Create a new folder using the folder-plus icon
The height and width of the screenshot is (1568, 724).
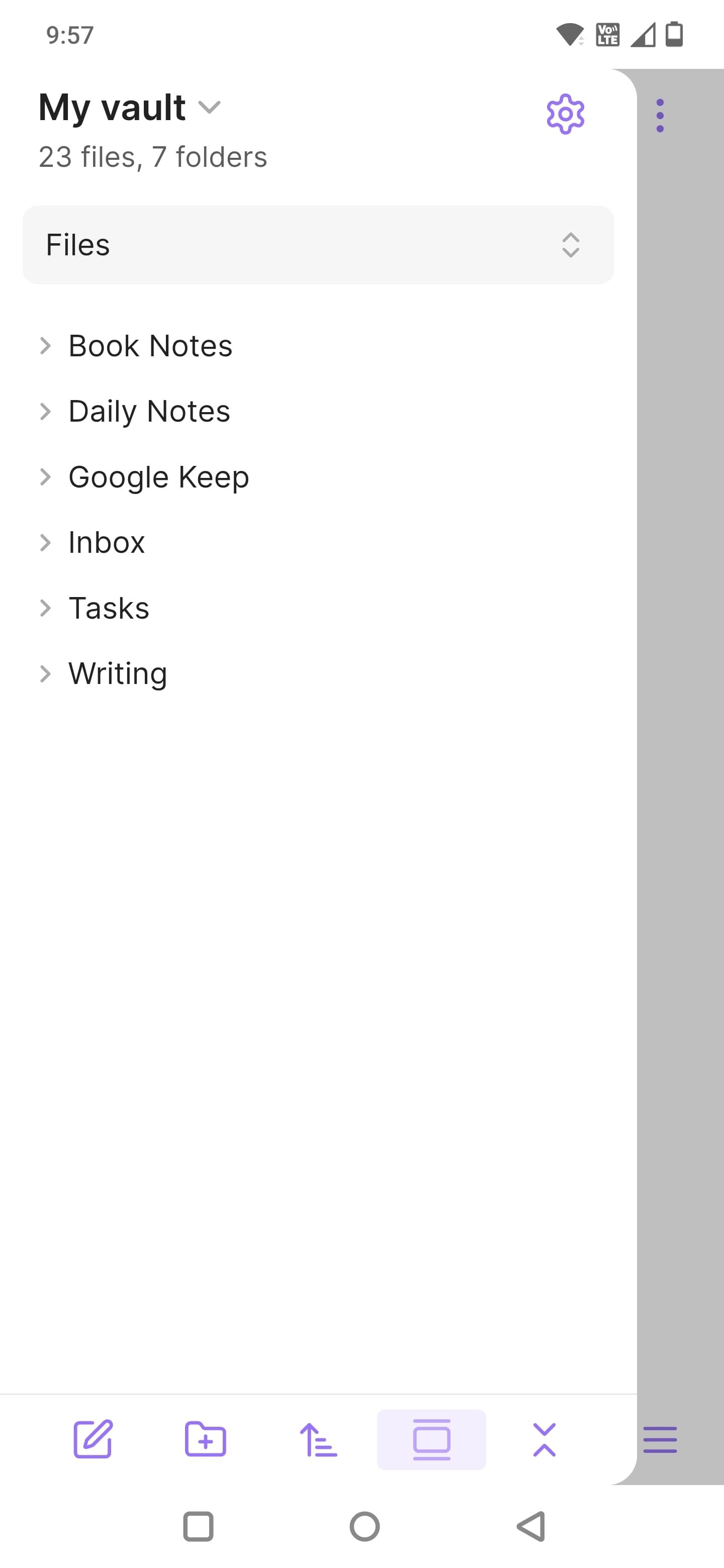click(205, 1439)
